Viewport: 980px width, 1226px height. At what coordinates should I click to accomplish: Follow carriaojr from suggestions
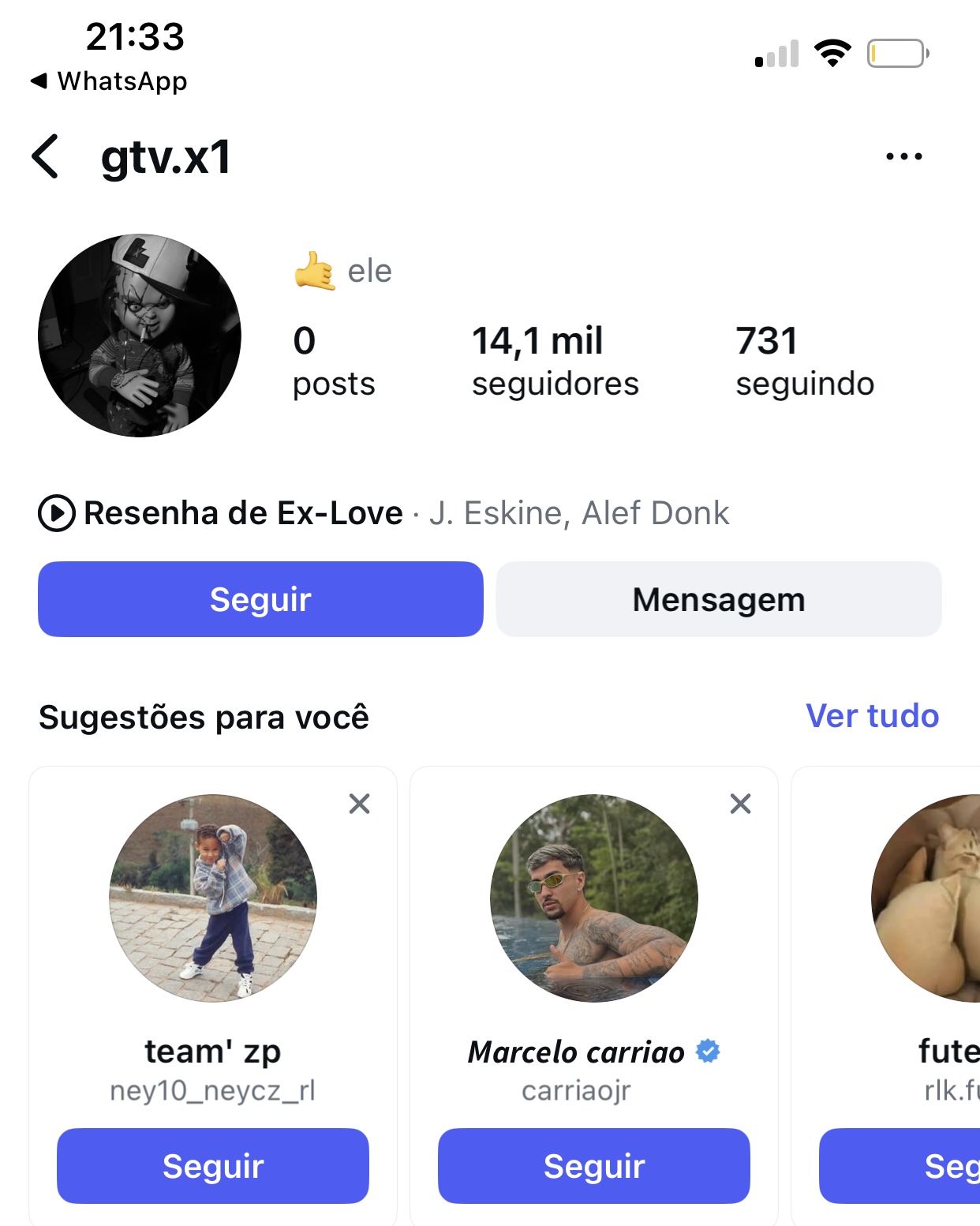click(x=594, y=1166)
